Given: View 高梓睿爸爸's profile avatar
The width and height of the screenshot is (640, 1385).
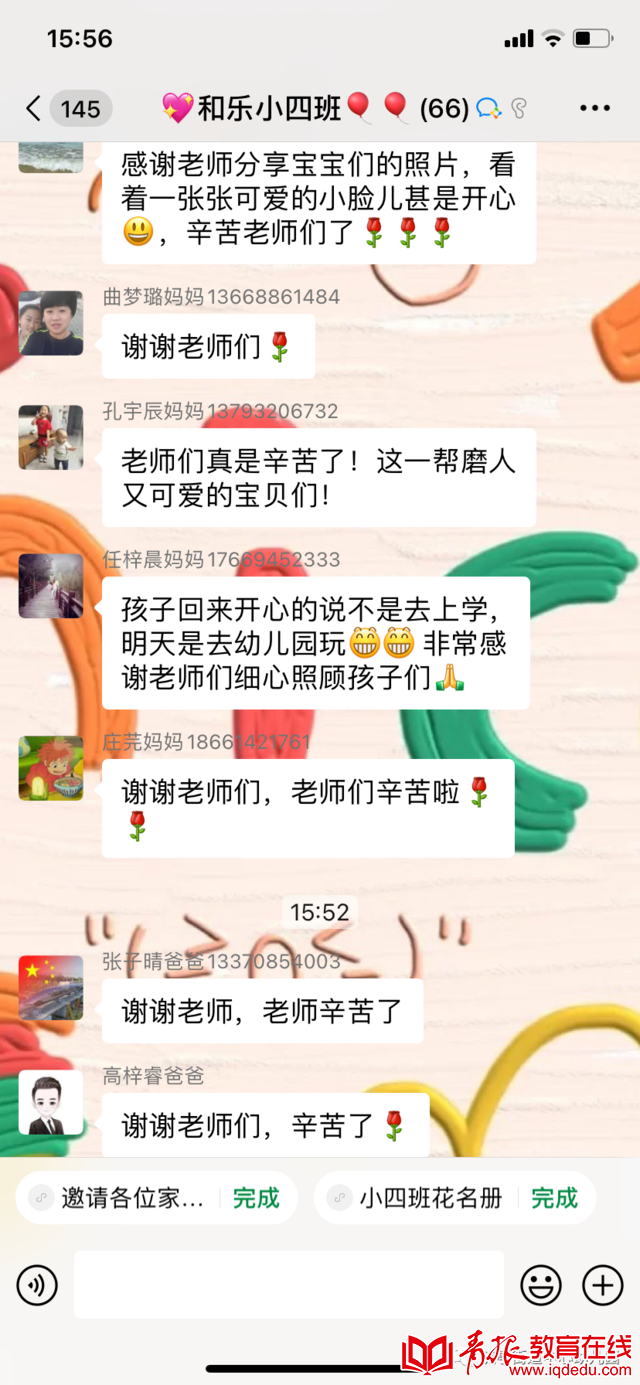Looking at the screenshot, I should (51, 1102).
